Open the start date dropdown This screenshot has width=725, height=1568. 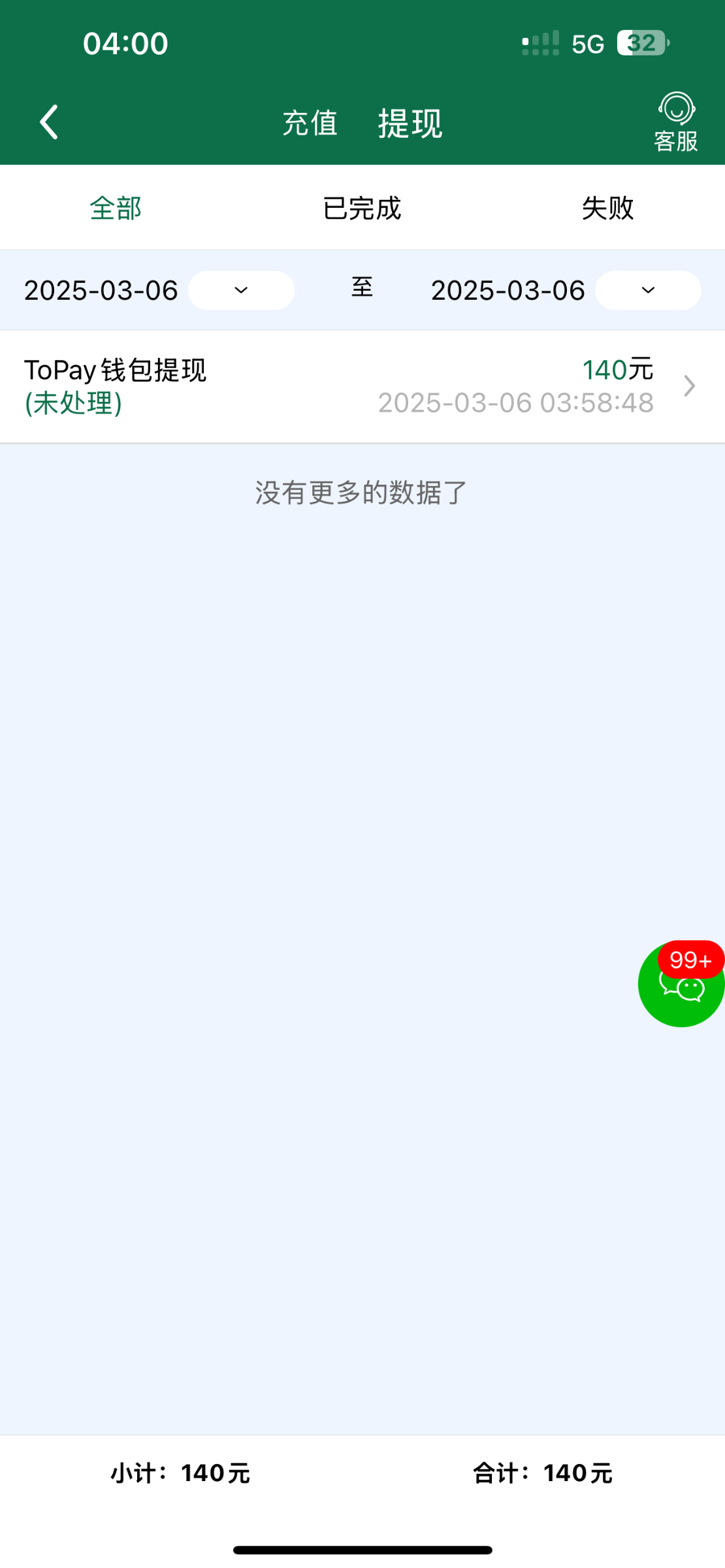click(x=241, y=290)
